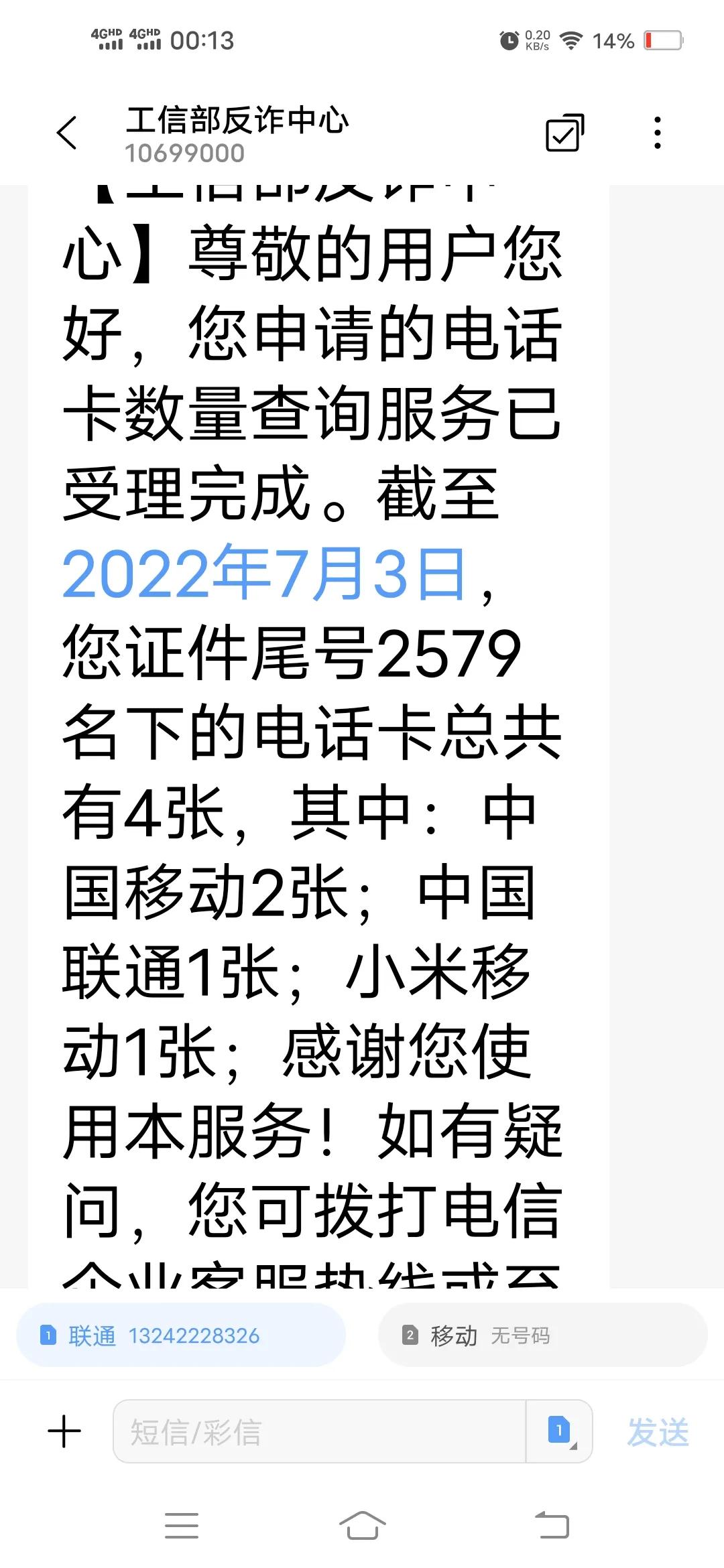
Task: Tap the Wi-Fi icon in status bar
Action: 570,40
